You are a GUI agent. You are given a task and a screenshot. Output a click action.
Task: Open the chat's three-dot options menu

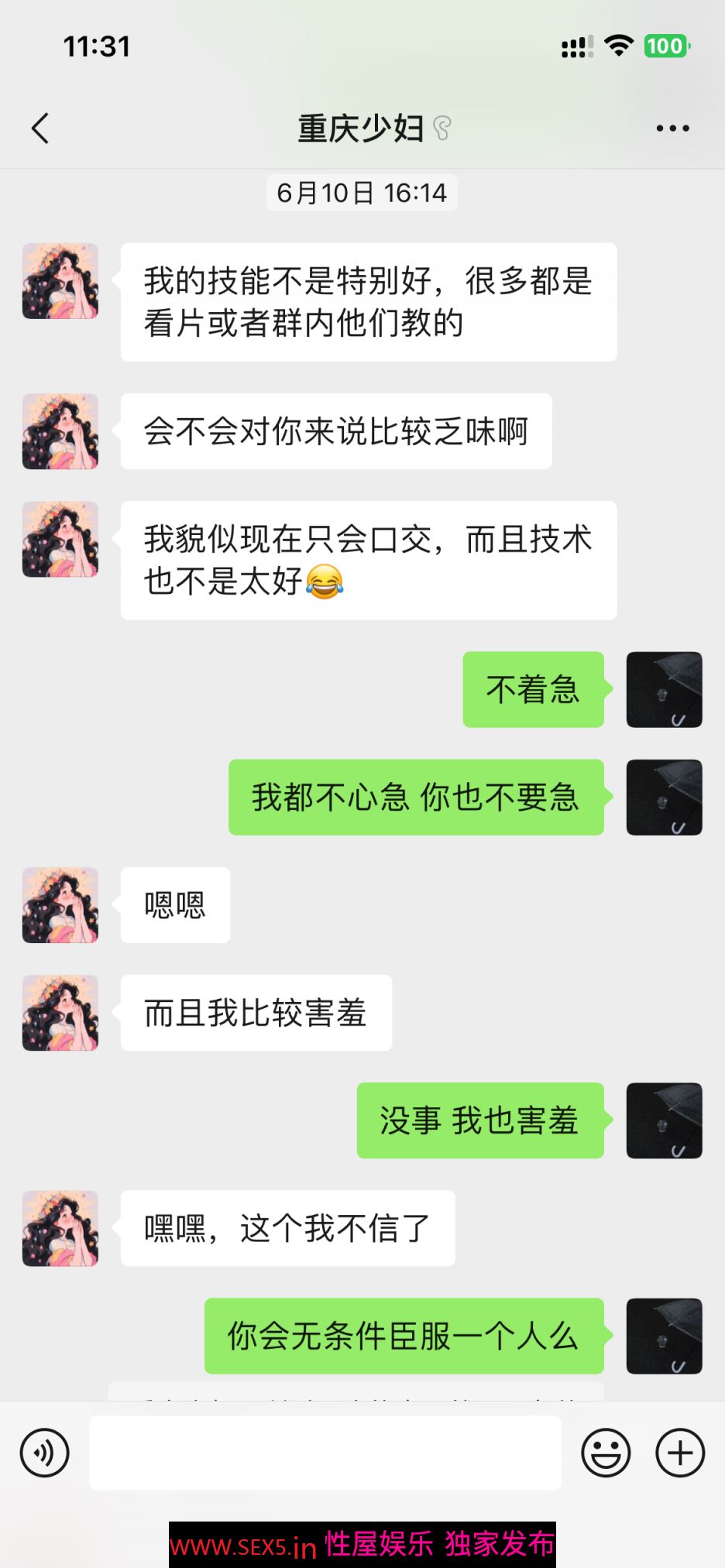[x=672, y=129]
